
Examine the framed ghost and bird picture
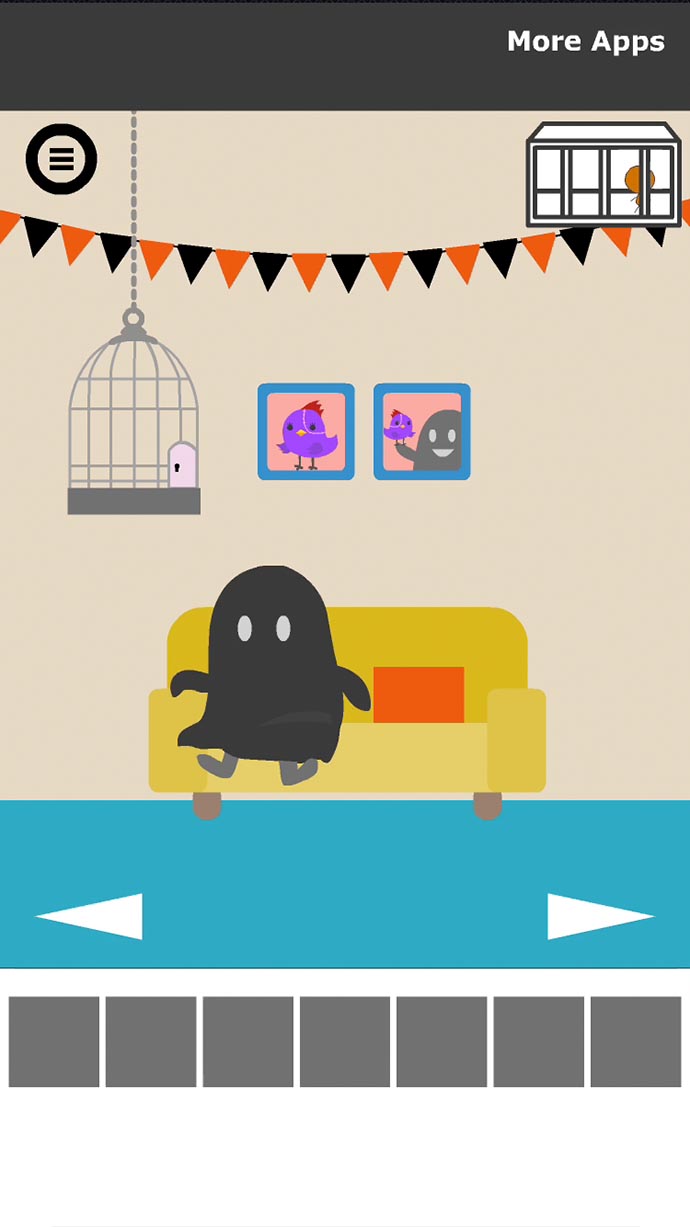pyautogui.click(x=422, y=432)
